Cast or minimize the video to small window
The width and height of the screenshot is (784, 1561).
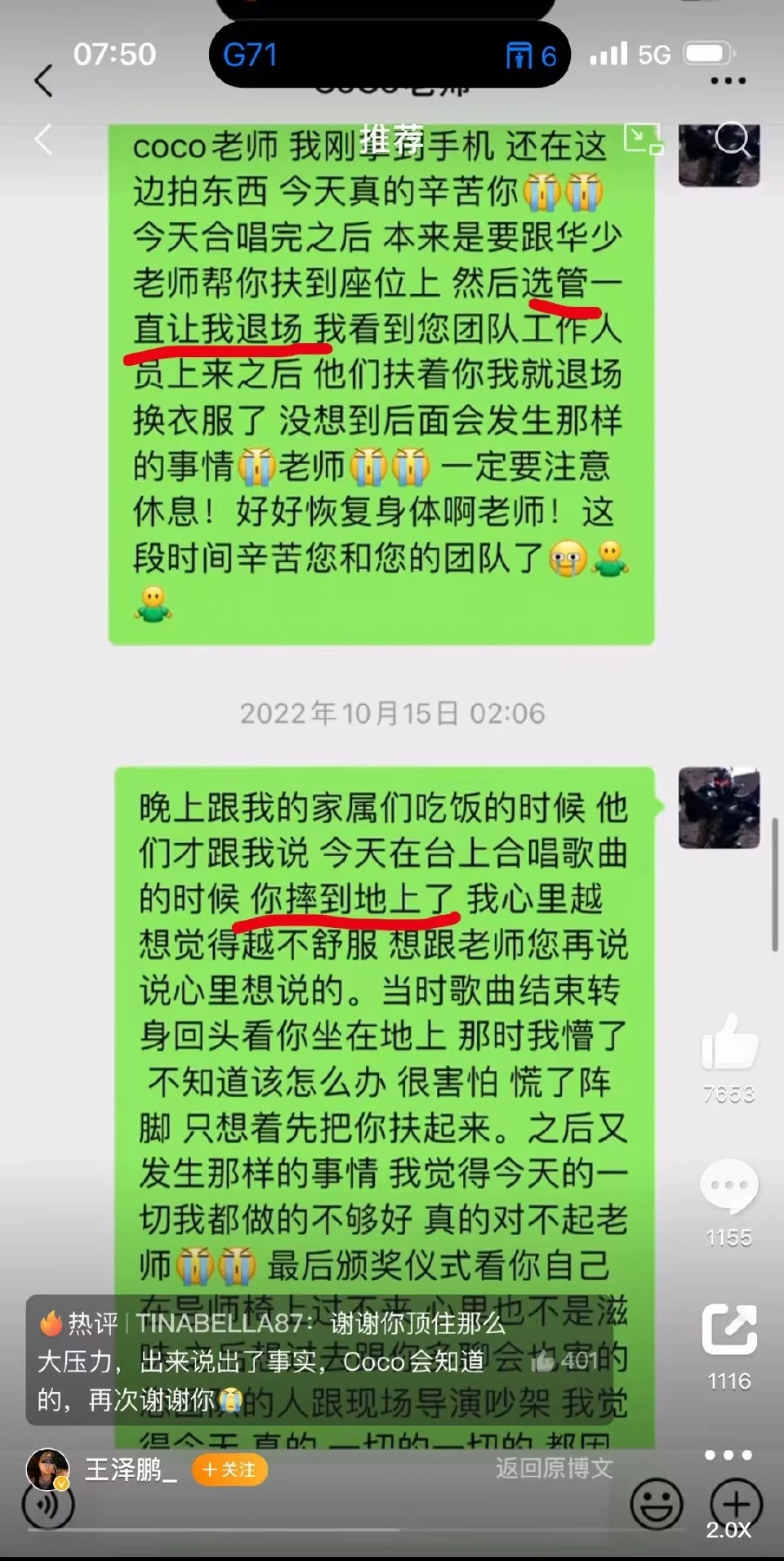pyautogui.click(x=643, y=139)
